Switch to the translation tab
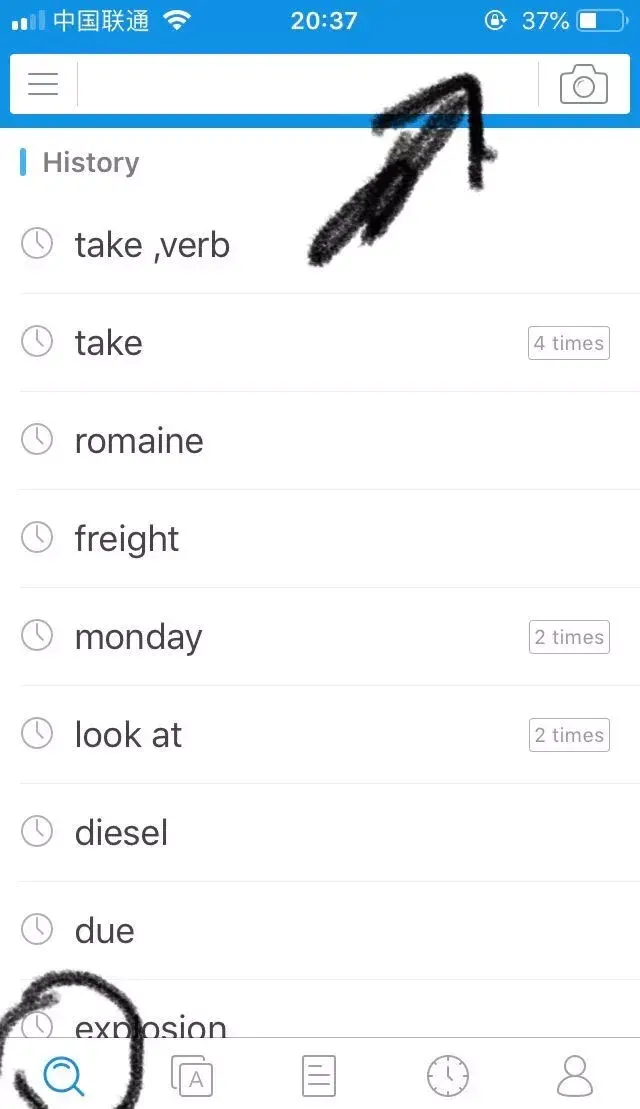The image size is (640, 1109). [x=192, y=1076]
